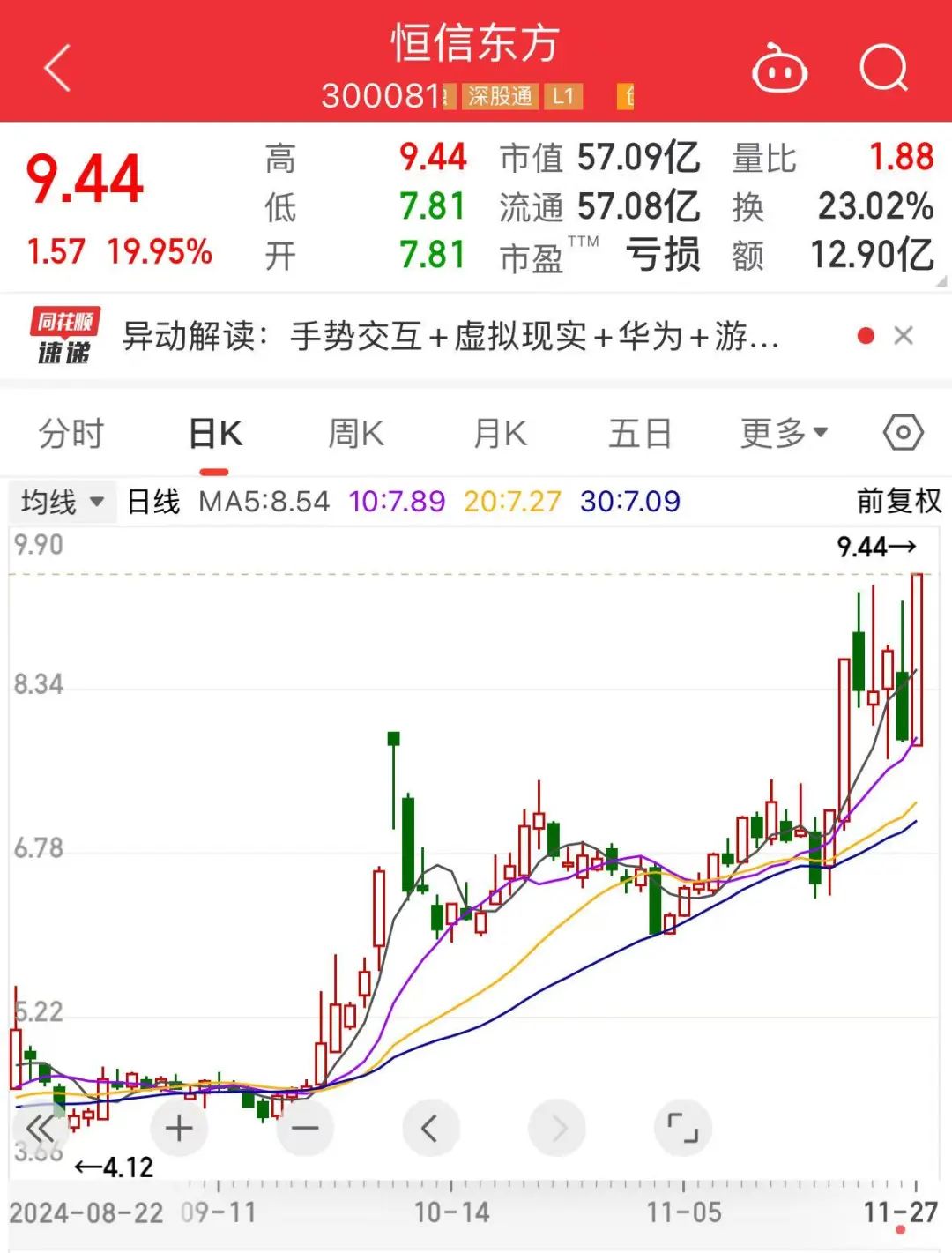Switch to the 分时 chart tab
The height and width of the screenshot is (1253, 952).
71,434
